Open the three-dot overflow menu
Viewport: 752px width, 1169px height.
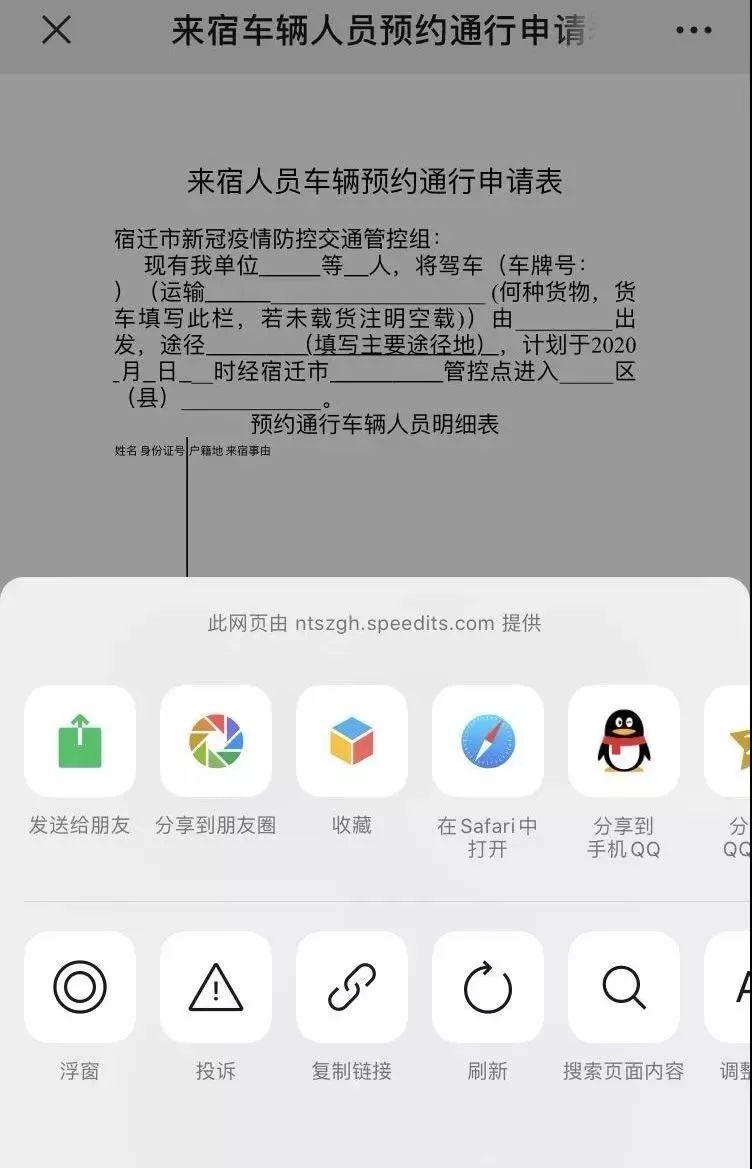click(x=694, y=30)
